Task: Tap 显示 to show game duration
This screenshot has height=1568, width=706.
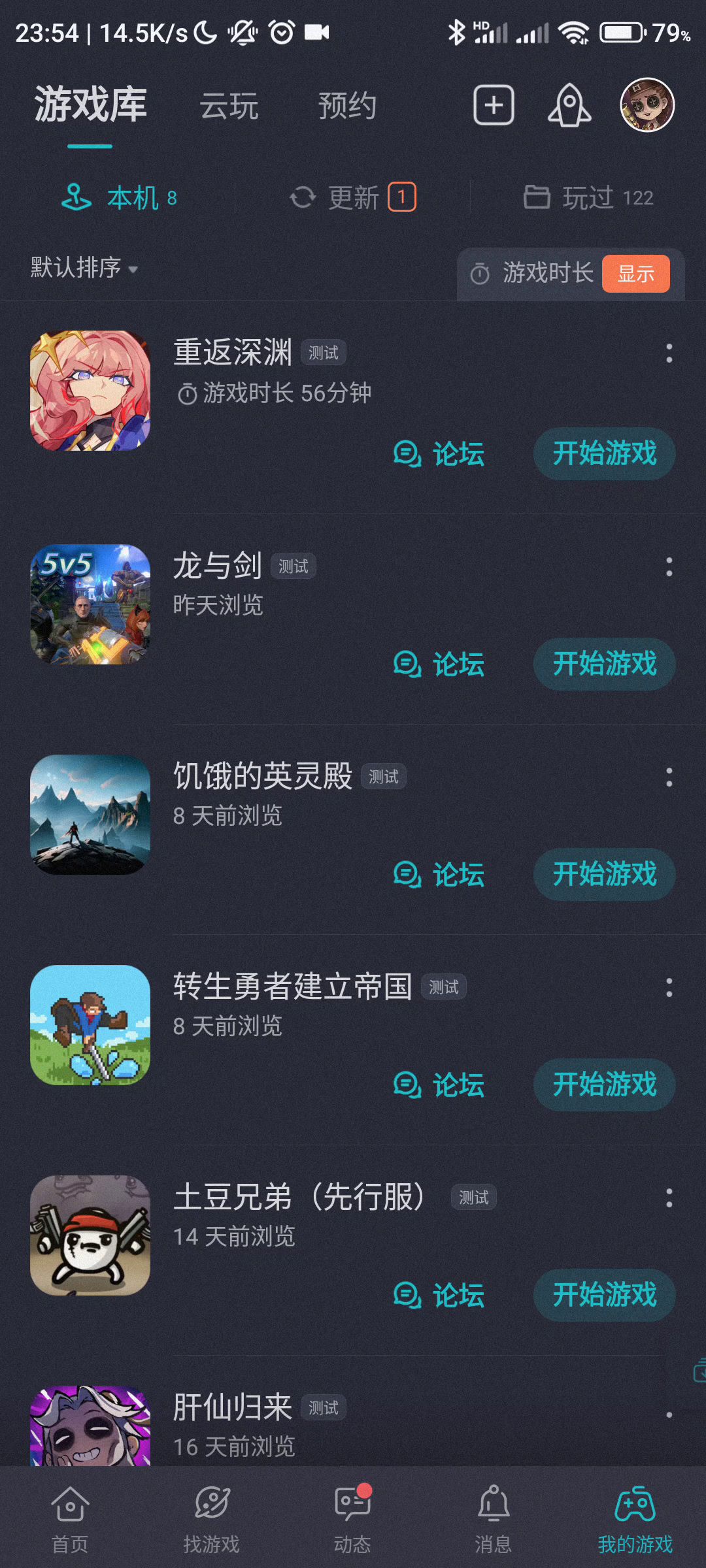Action: (x=635, y=274)
